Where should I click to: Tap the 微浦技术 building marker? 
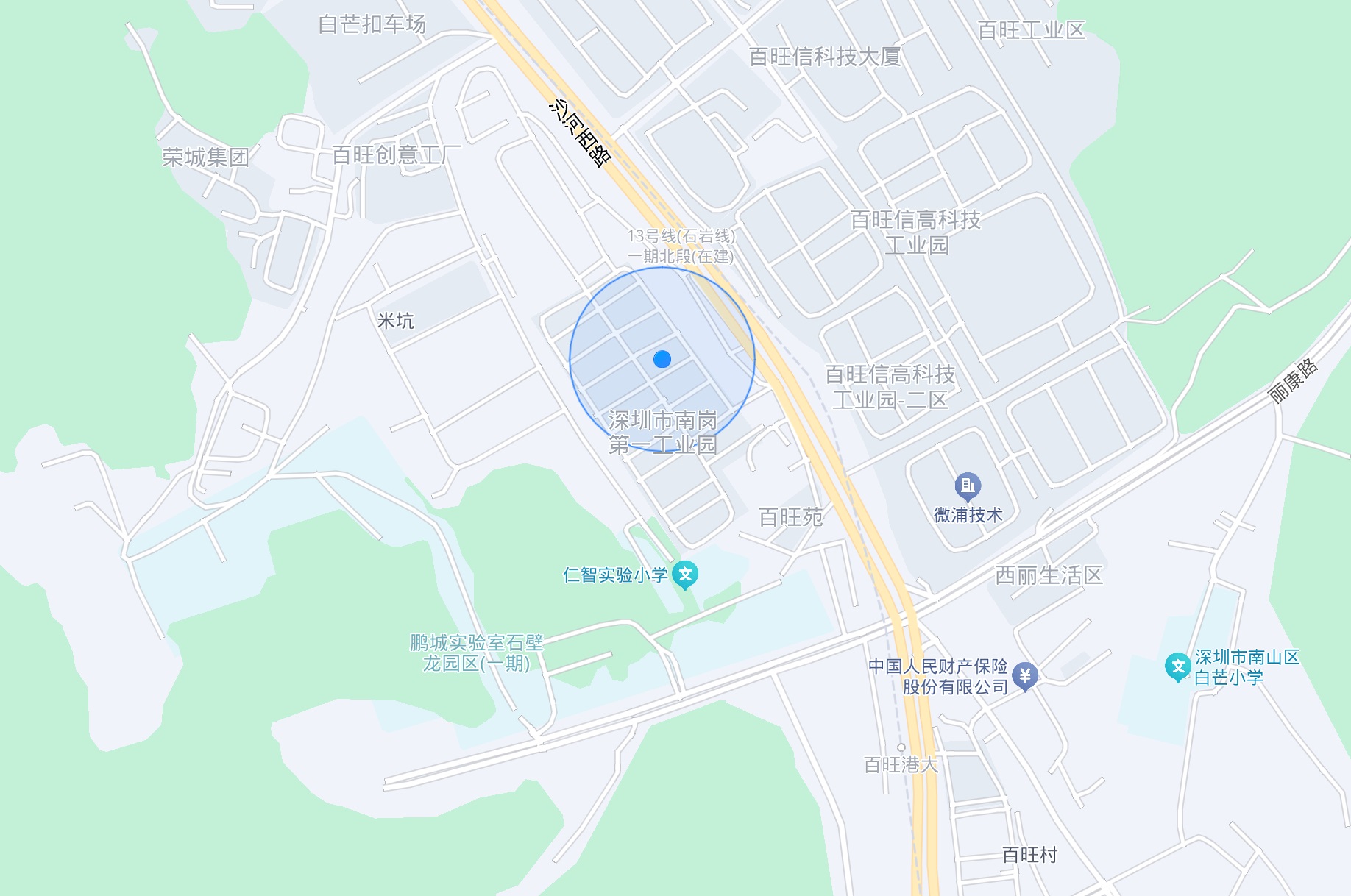point(968,486)
